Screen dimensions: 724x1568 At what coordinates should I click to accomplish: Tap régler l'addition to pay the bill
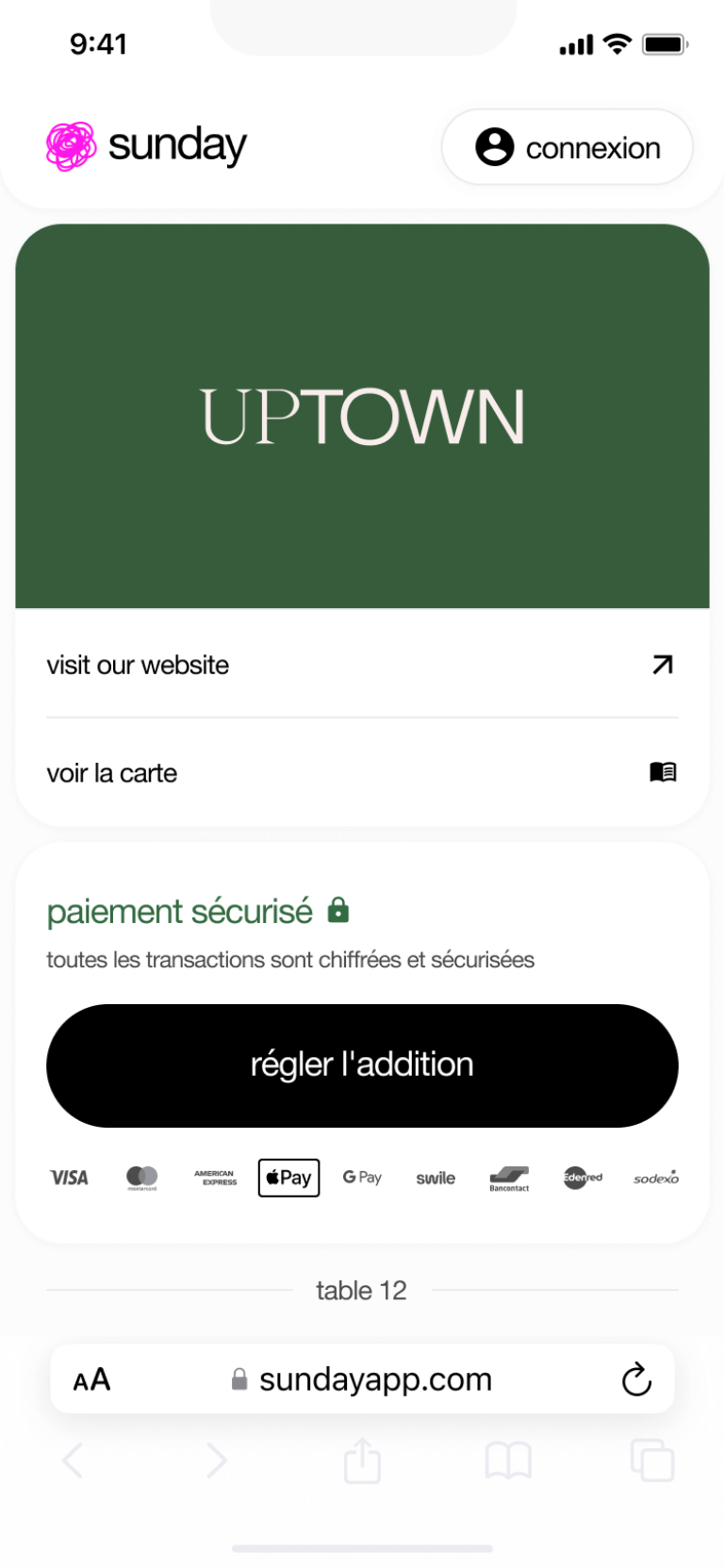tap(362, 1065)
